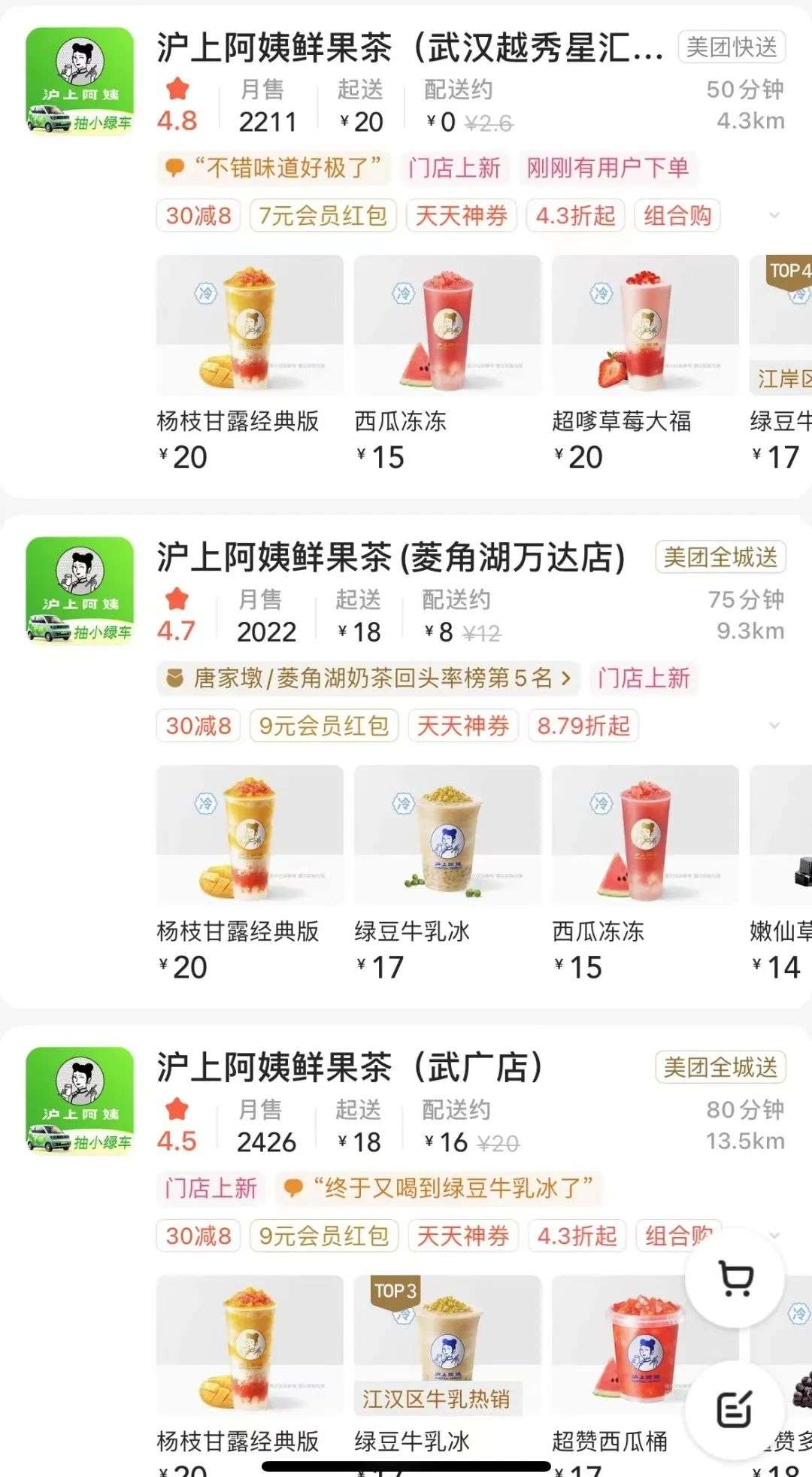Expand promotions for 武汉越秀星汇 store
The width and height of the screenshot is (812, 1477).
point(774,216)
